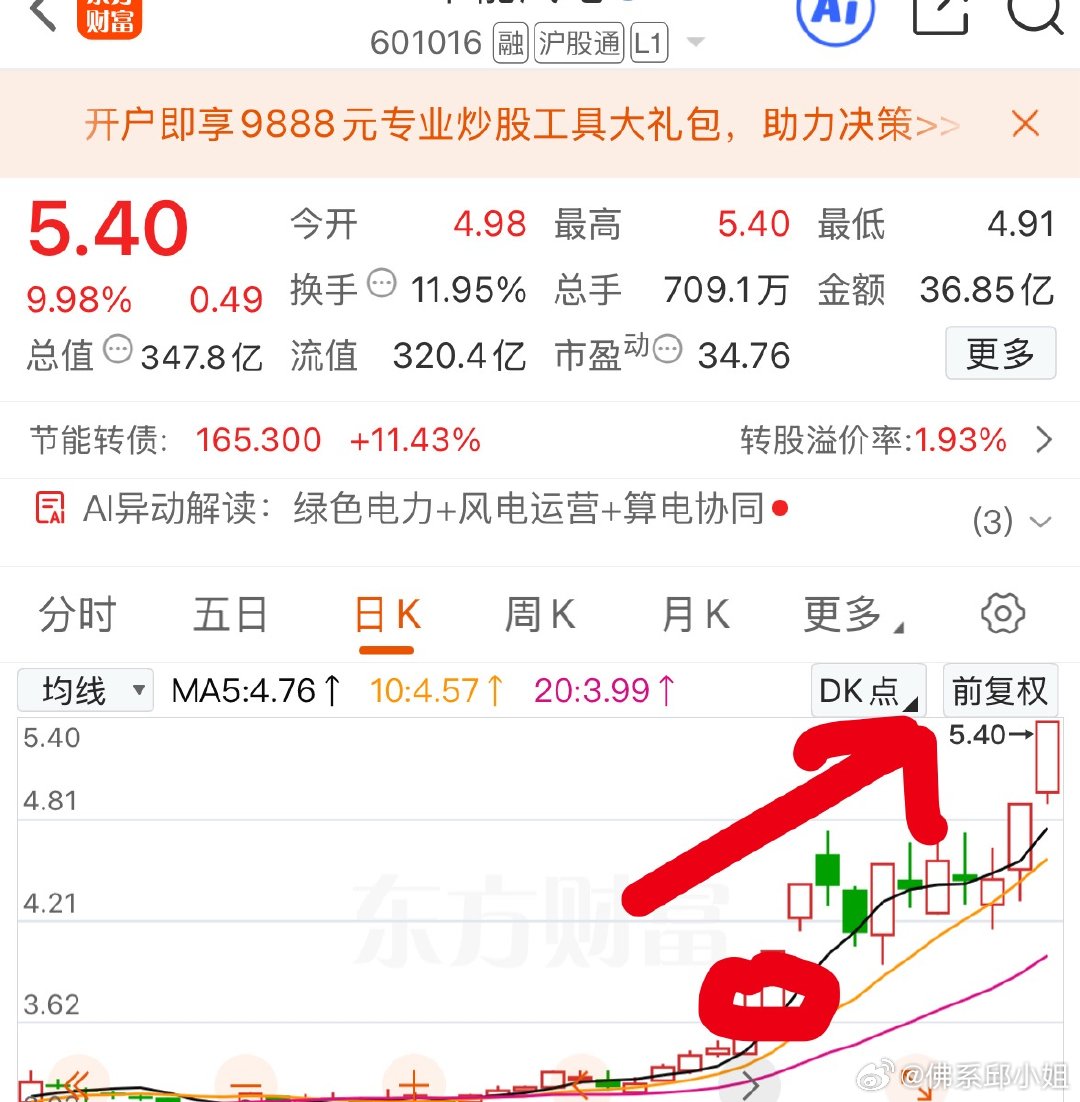Image resolution: width=1080 pixels, height=1102 pixels.
Task: Tap the right arrow to scroll chart forward
Action: point(752,1084)
